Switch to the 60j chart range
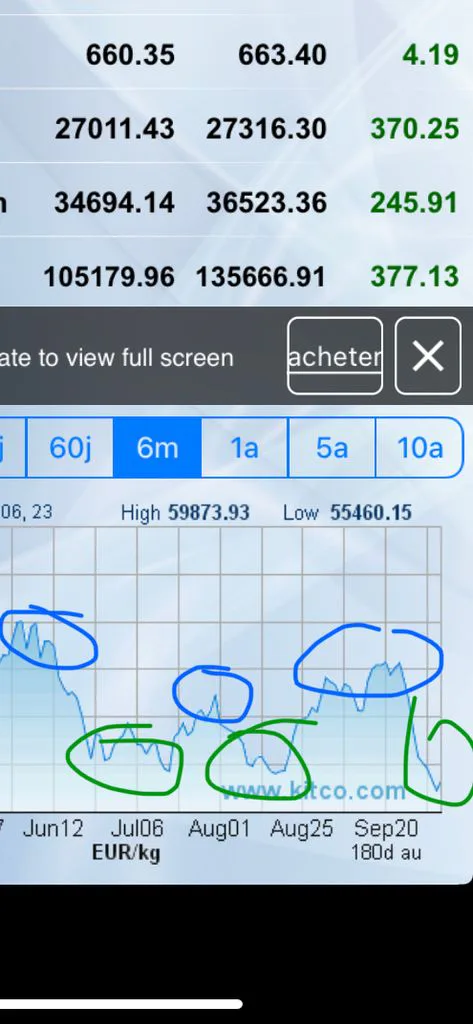473x1024 pixels. tap(70, 448)
